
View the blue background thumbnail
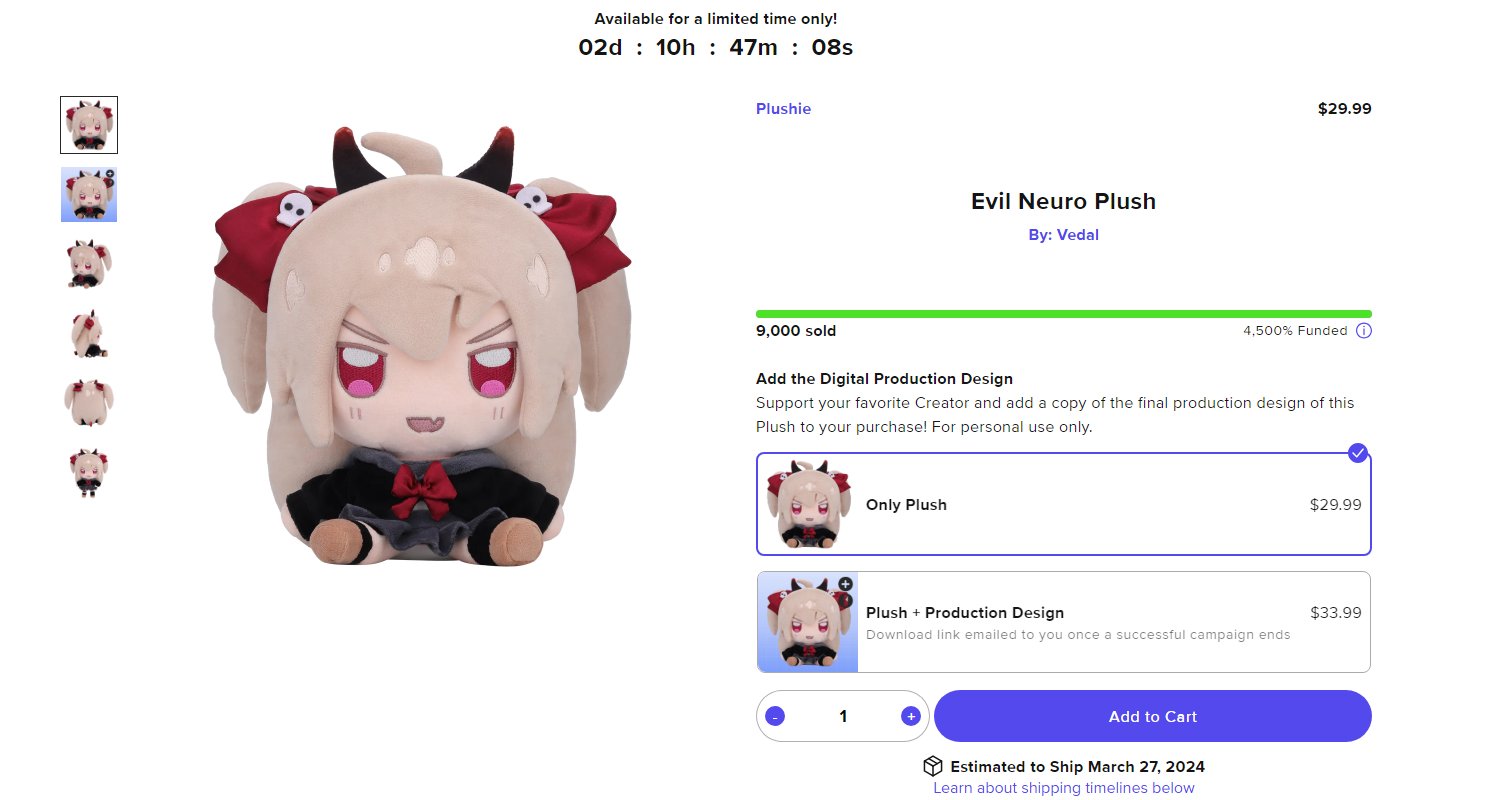[x=89, y=194]
